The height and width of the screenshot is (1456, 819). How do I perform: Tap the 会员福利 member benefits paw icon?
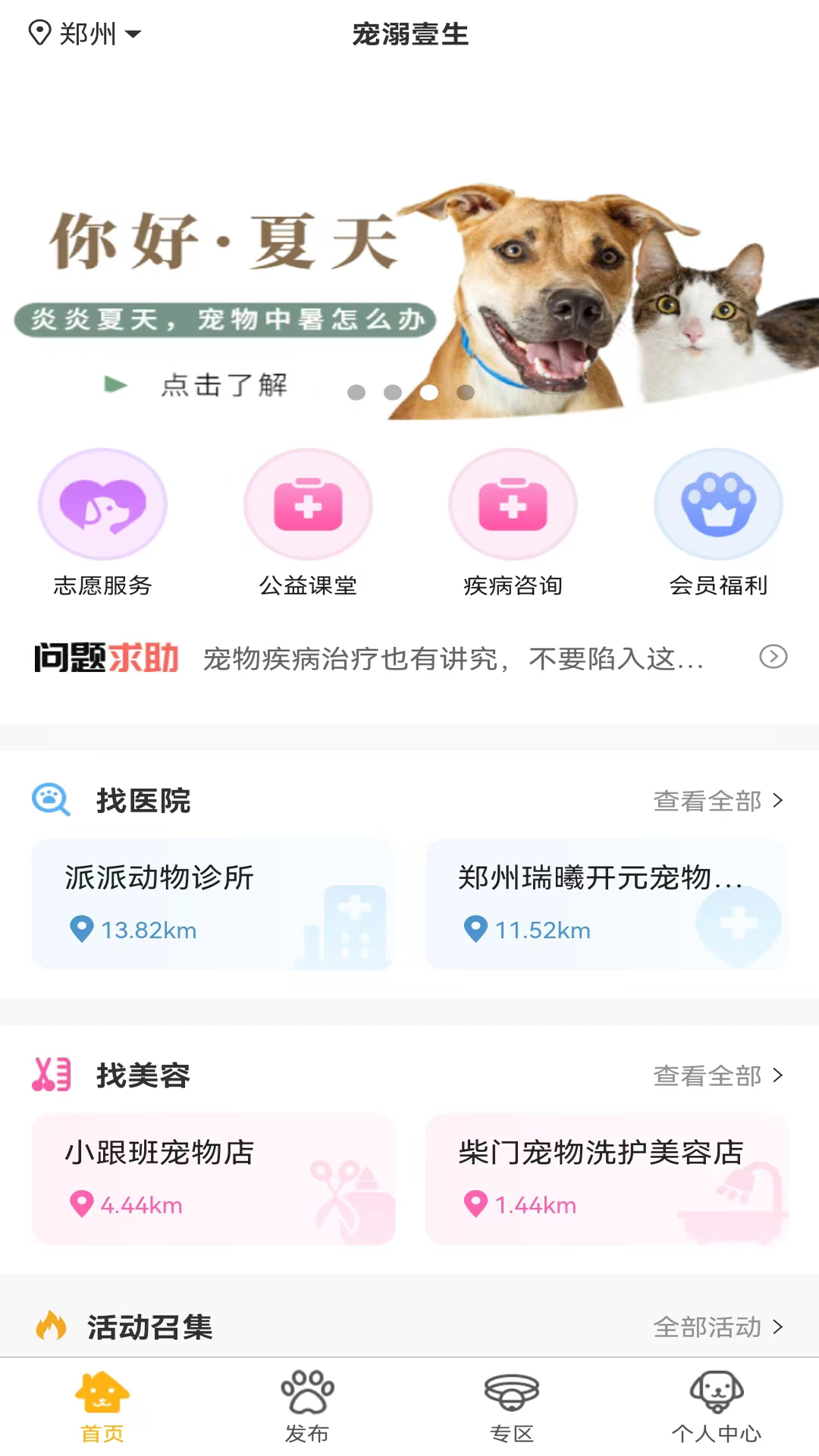(x=717, y=504)
